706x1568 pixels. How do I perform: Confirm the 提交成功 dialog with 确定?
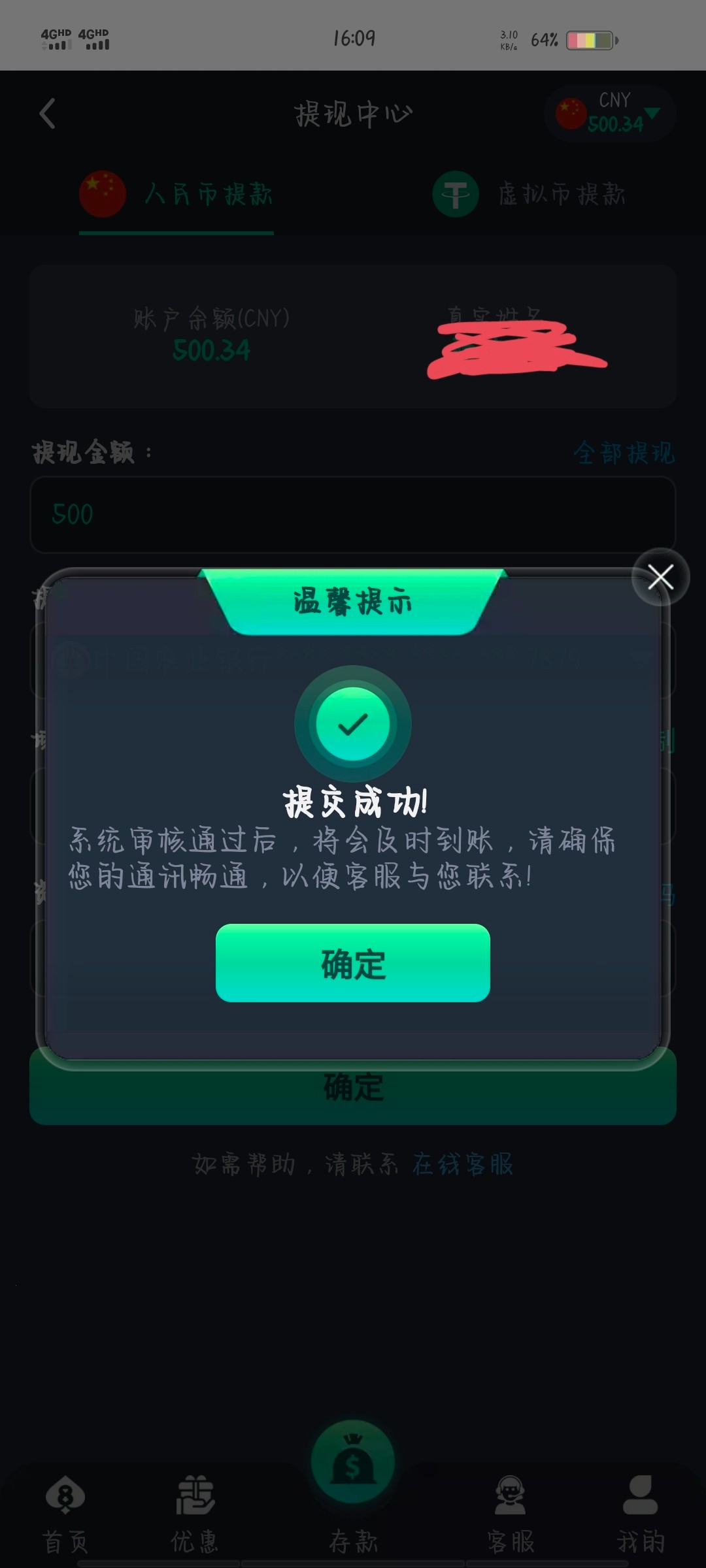click(x=353, y=963)
